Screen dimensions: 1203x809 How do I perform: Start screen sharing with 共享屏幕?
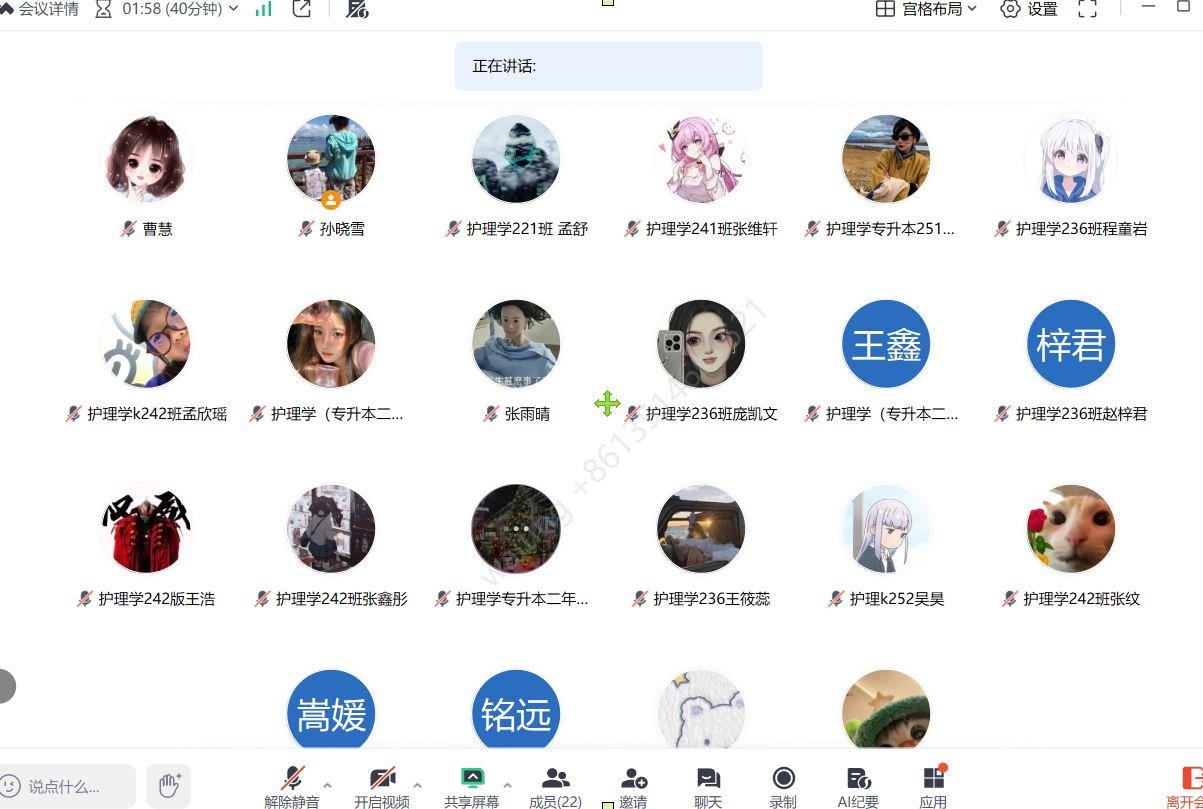pyautogui.click(x=472, y=786)
